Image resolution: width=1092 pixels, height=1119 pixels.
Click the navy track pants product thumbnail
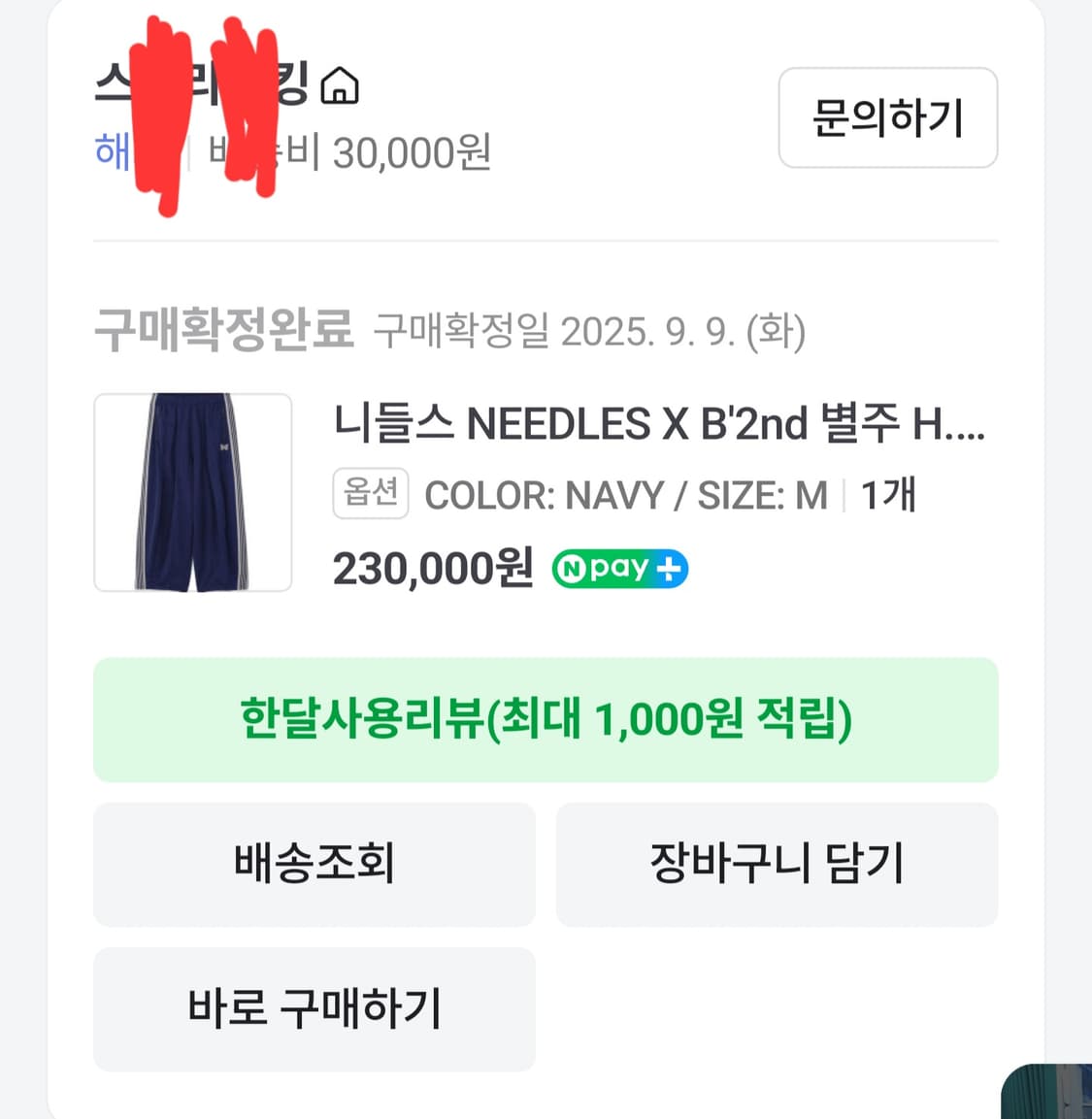tap(192, 492)
